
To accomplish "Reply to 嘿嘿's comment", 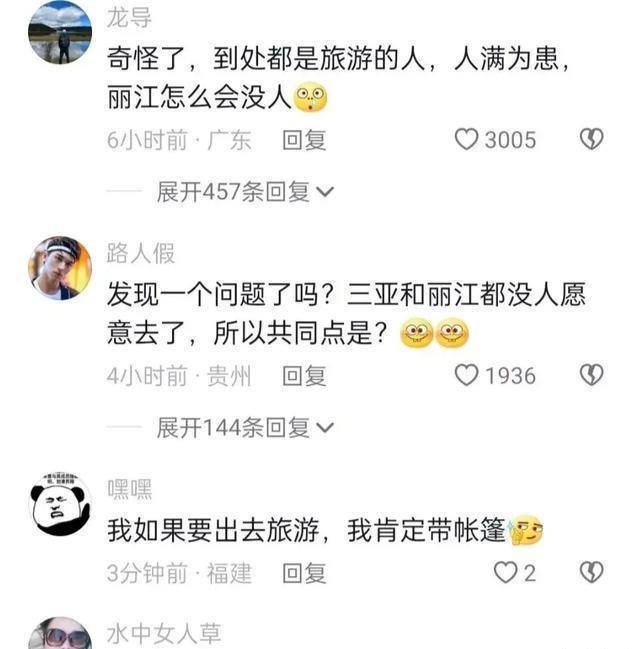I will pyautogui.click(x=304, y=573).
